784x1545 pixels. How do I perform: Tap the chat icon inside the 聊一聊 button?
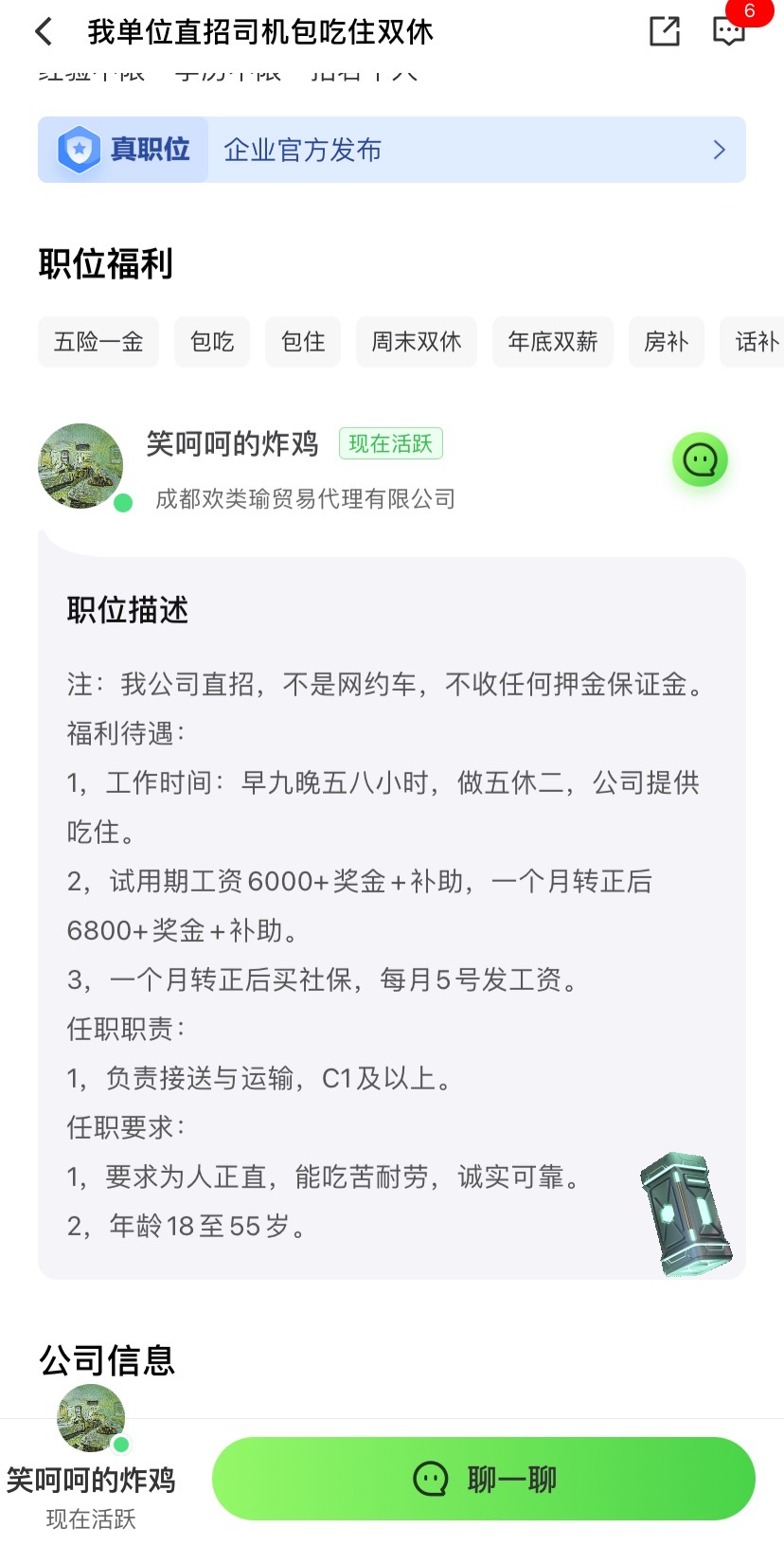[x=429, y=1479]
